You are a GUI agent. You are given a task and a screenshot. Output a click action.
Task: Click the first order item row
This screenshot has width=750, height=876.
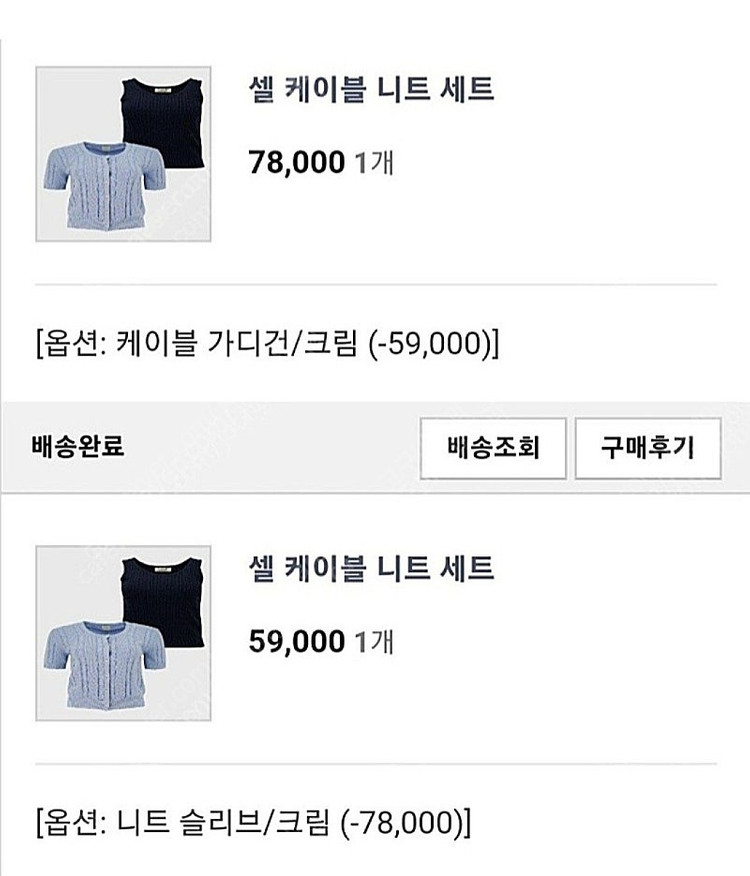tap(375, 155)
